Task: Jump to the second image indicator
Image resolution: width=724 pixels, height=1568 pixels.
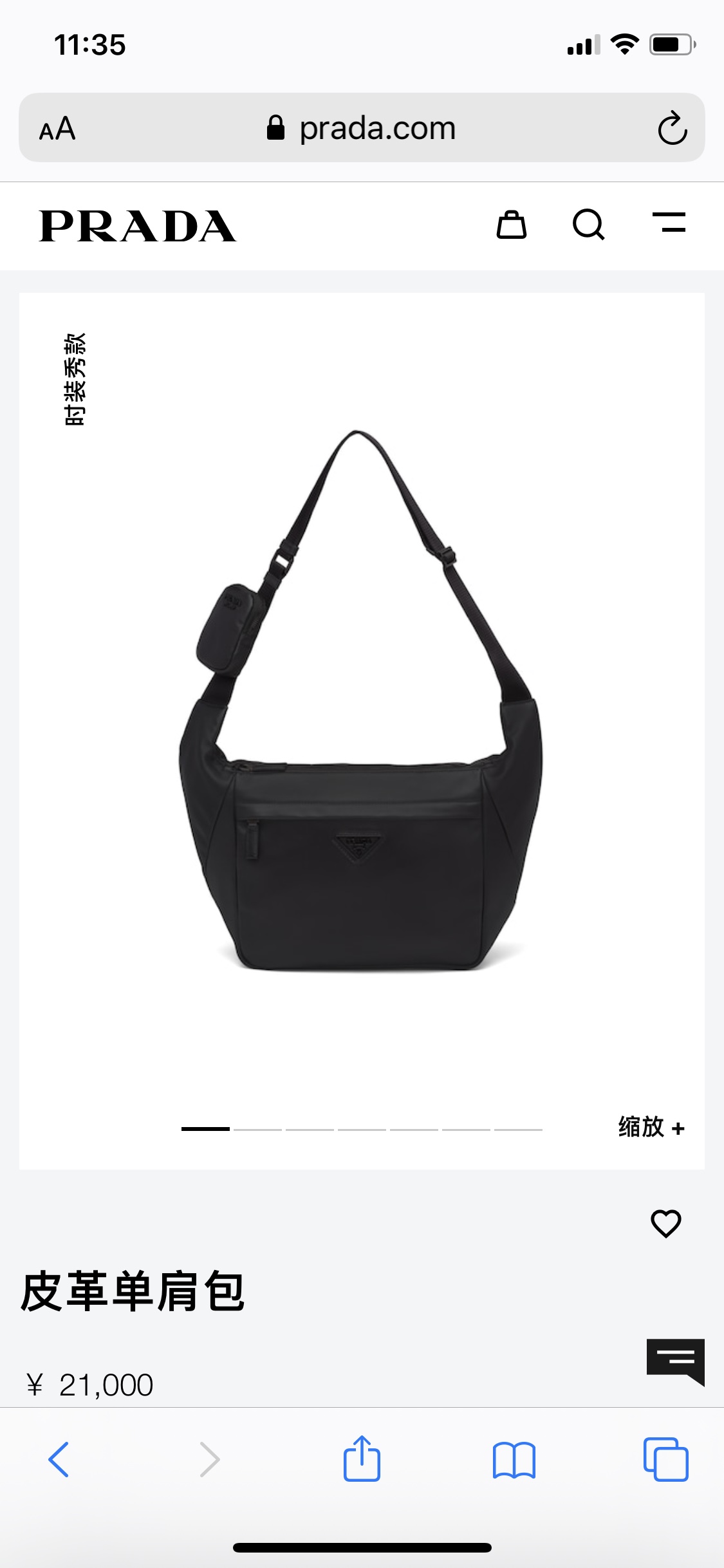Action: pyautogui.click(x=257, y=1129)
